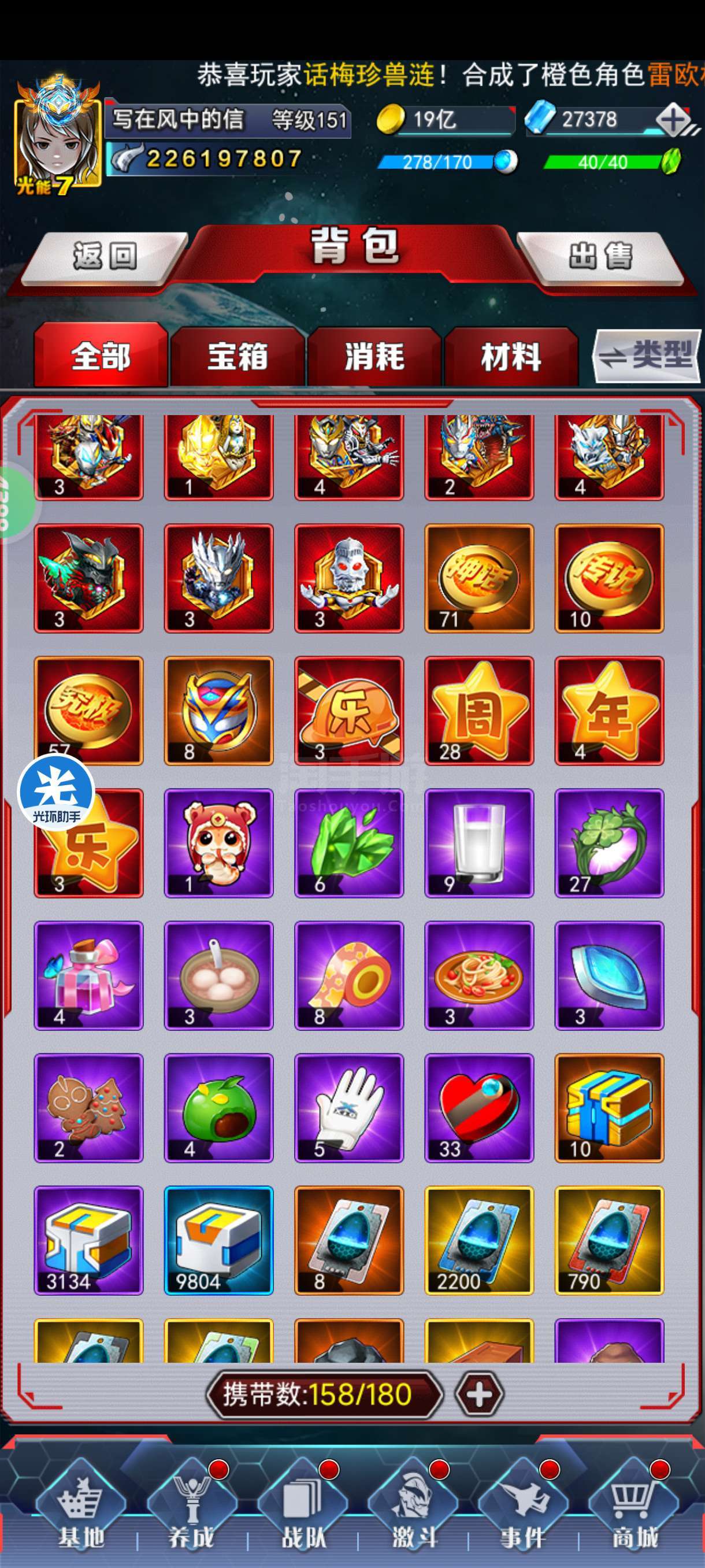This screenshot has width=705, height=1568.
Task: Open the player avatar profile
Action: click(x=57, y=141)
